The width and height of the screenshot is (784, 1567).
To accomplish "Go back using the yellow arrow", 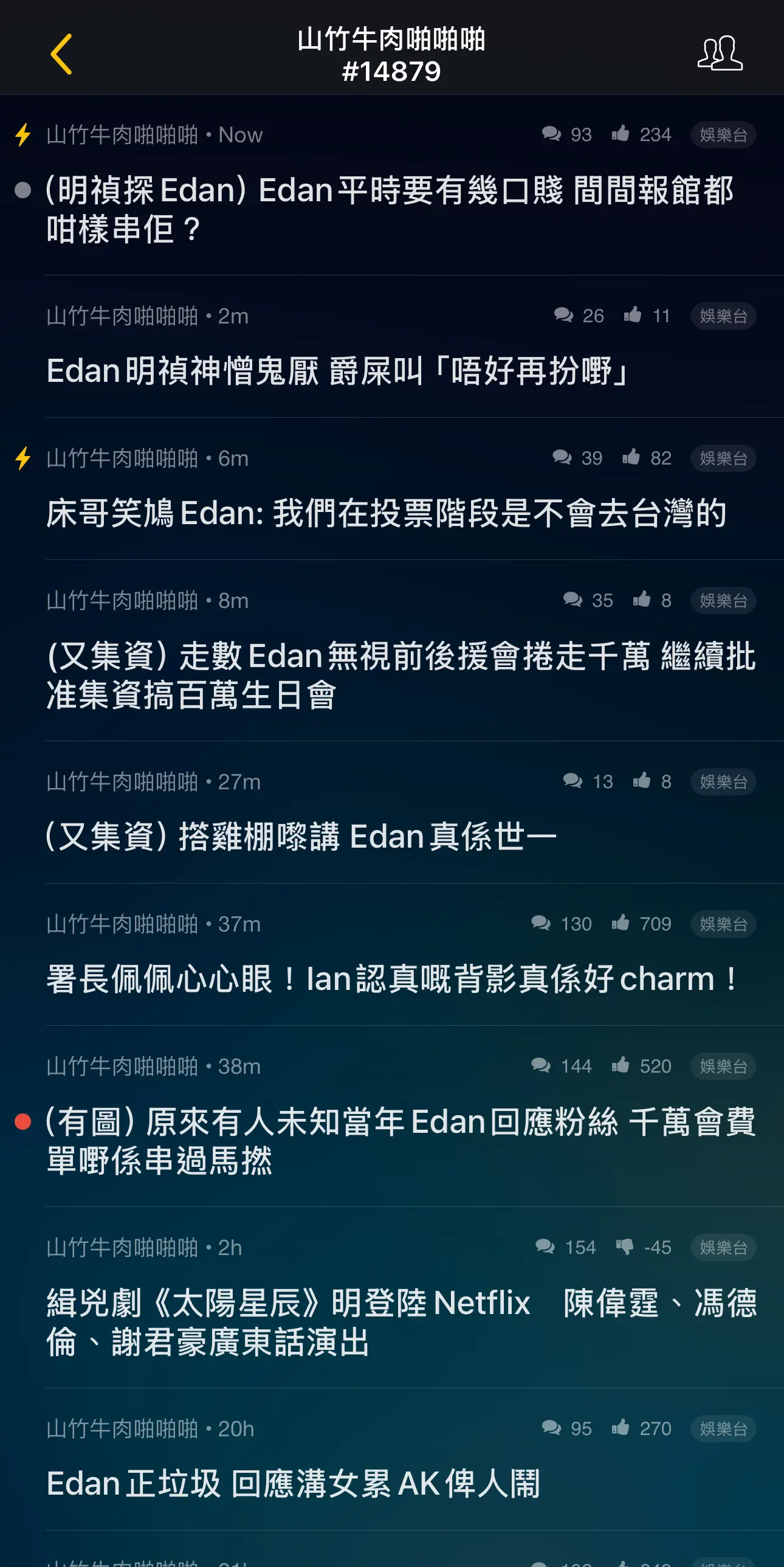I will (x=61, y=54).
